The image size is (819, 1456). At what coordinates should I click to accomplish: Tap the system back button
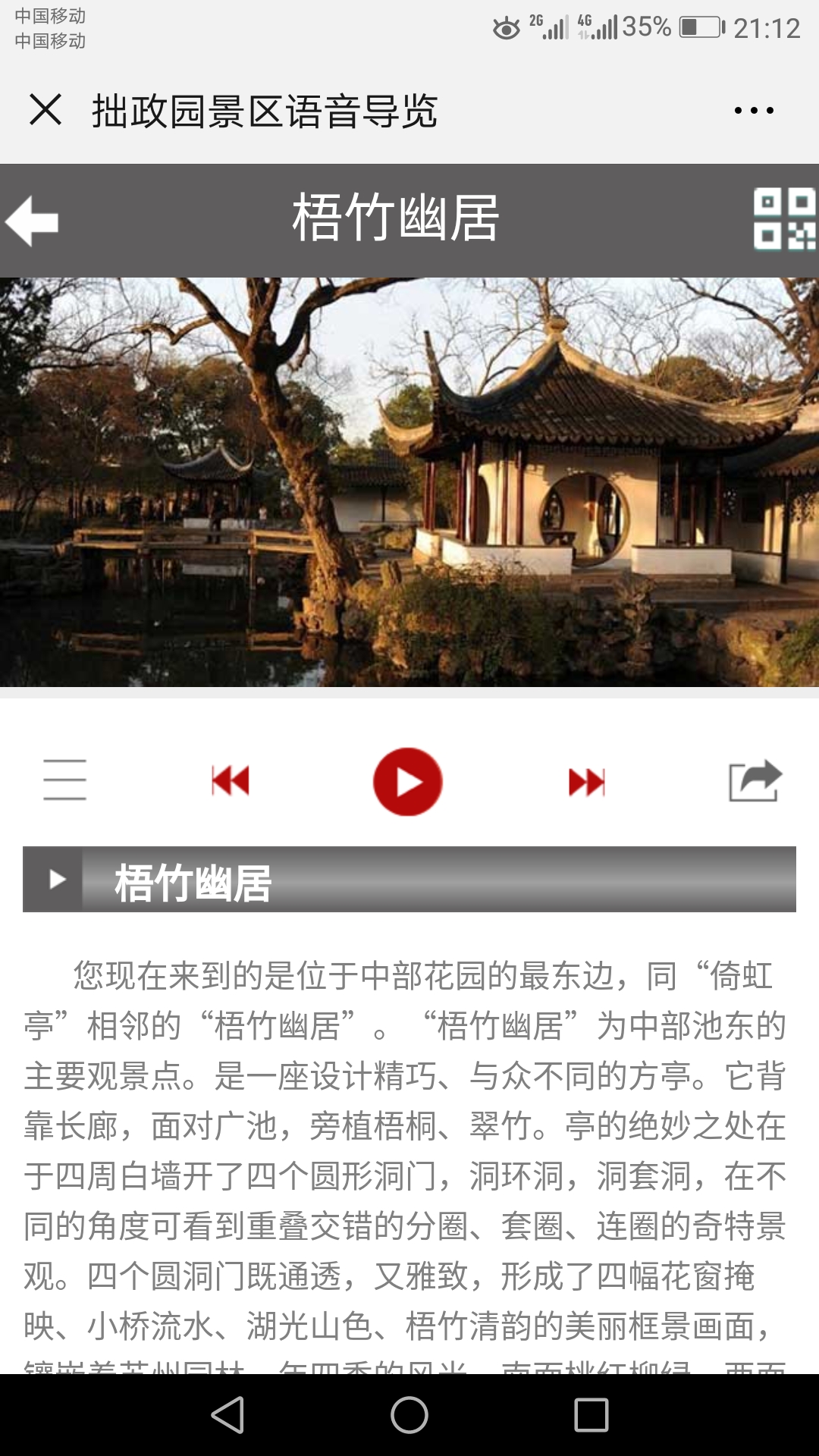pyautogui.click(x=227, y=1415)
